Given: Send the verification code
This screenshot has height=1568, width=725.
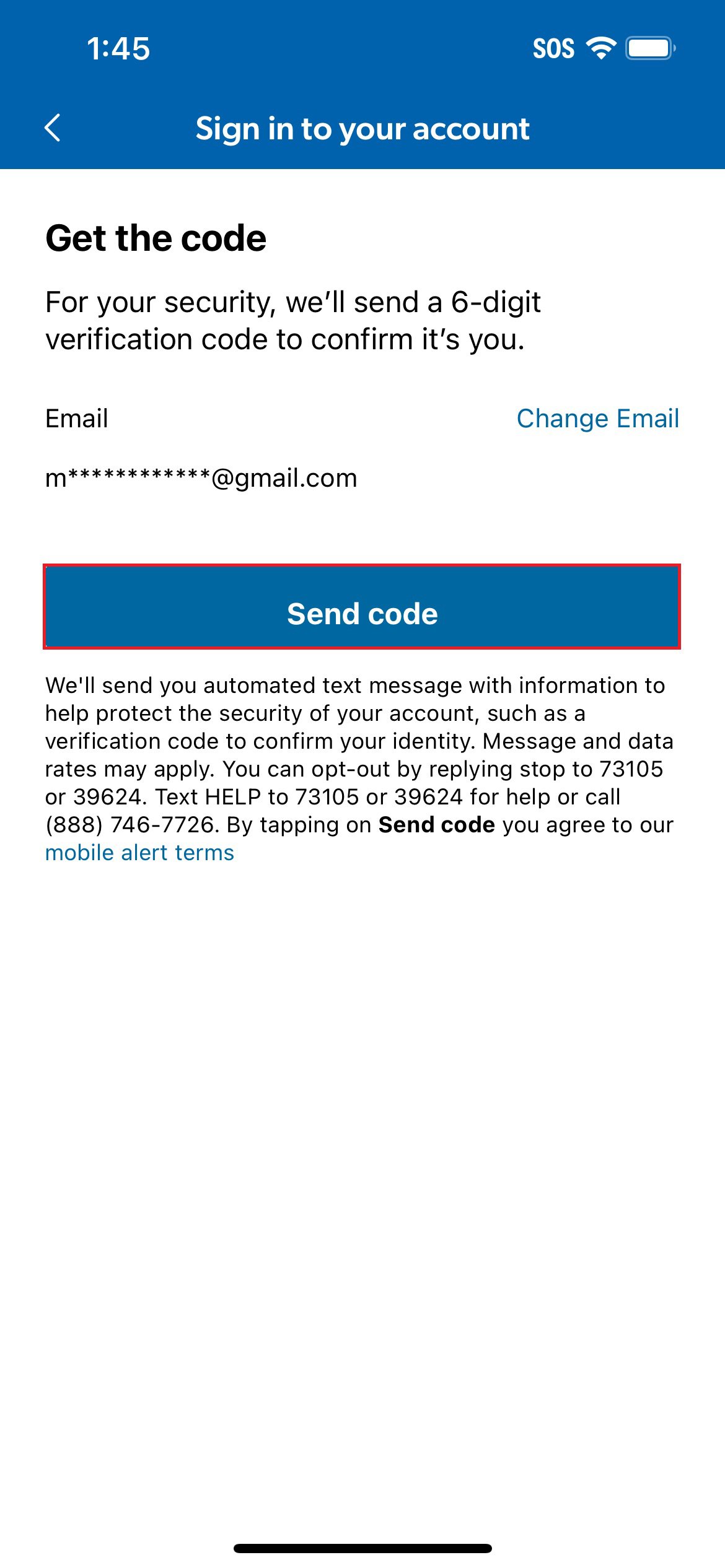Looking at the screenshot, I should pos(362,607).
